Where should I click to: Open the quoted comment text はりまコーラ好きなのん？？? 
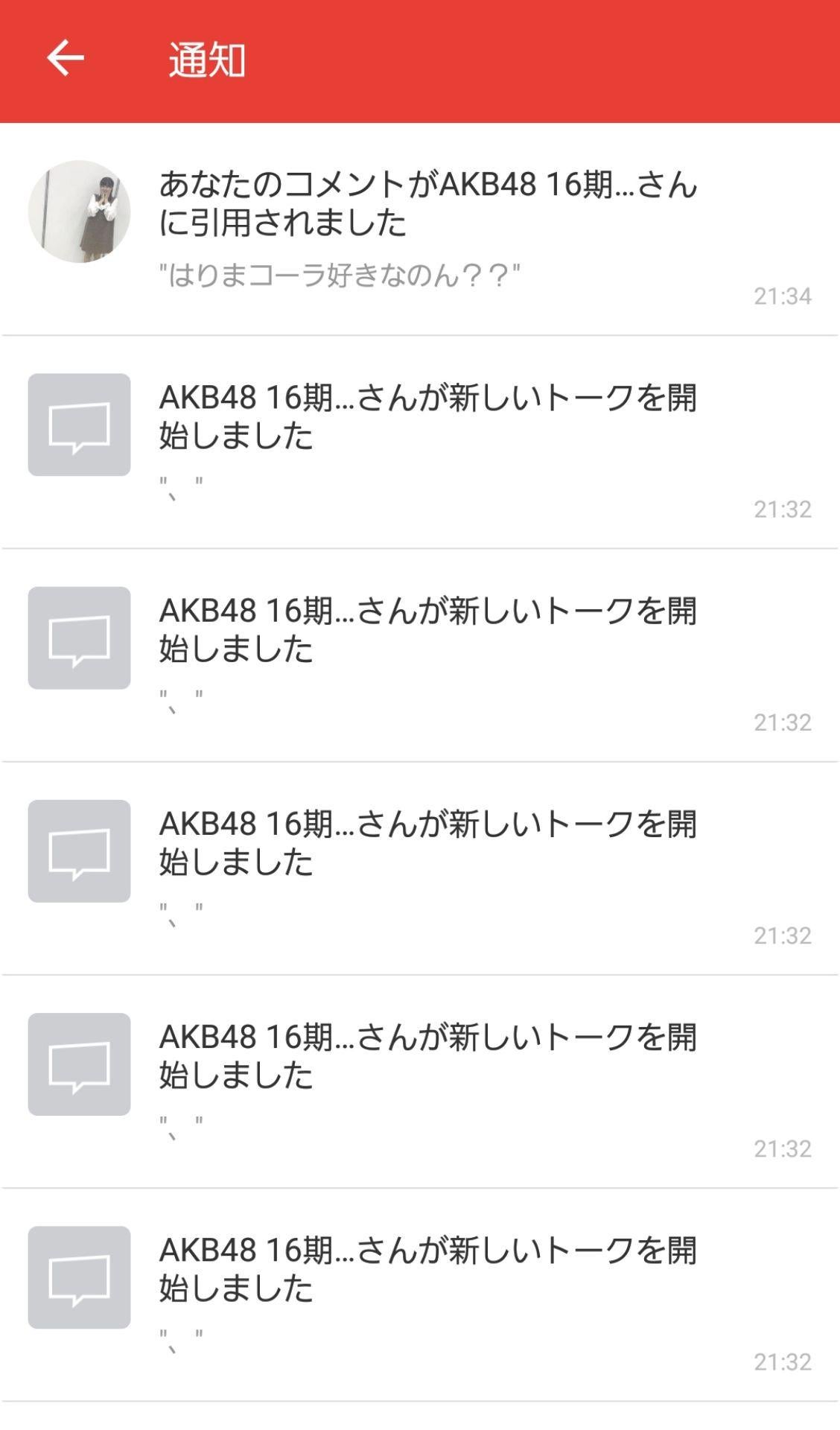click(x=339, y=274)
